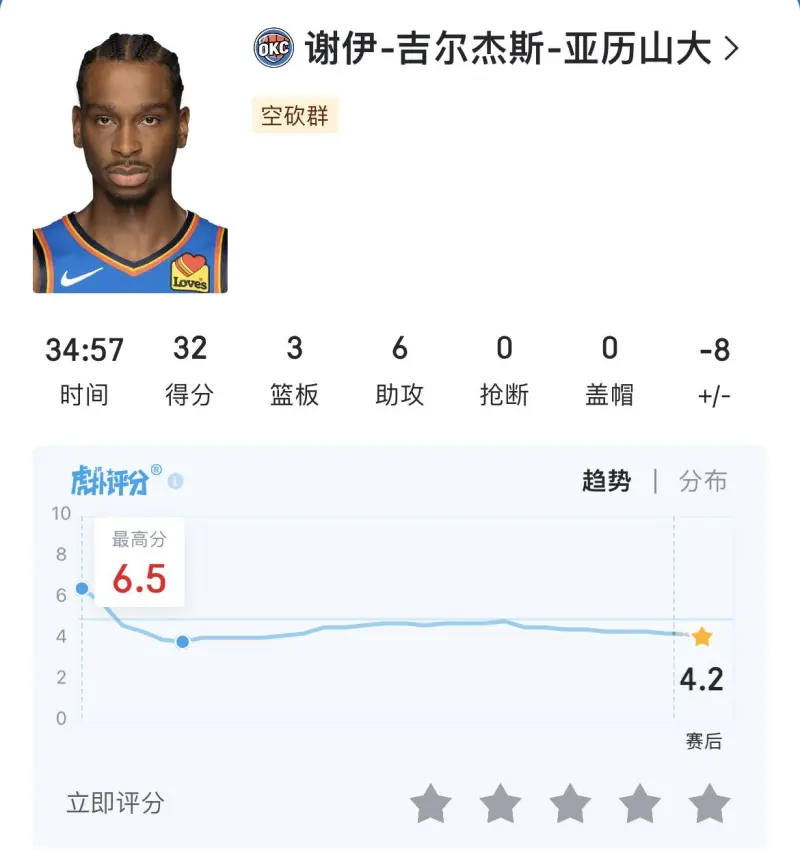800x866 pixels.
Task: Switch to the 分布 tab
Action: point(703,481)
